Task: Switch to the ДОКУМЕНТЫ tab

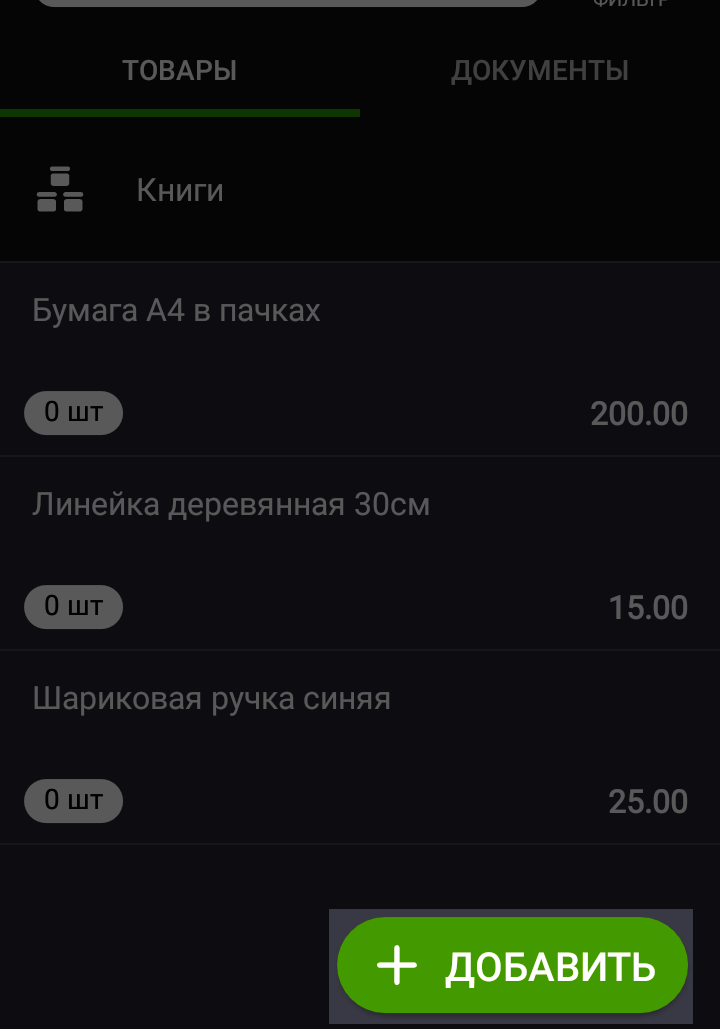Action: (540, 70)
